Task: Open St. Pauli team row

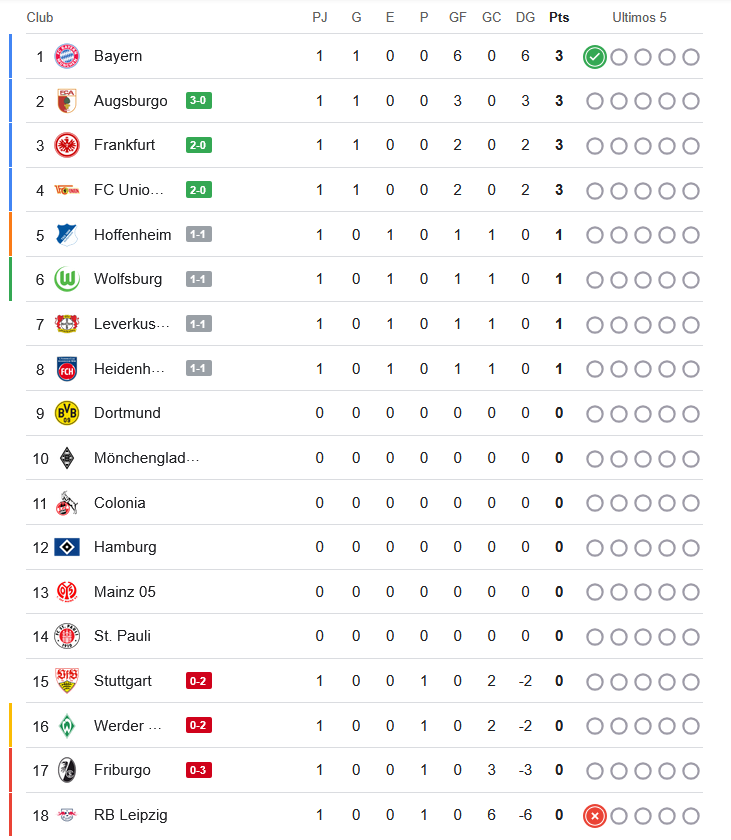Action: [122, 636]
